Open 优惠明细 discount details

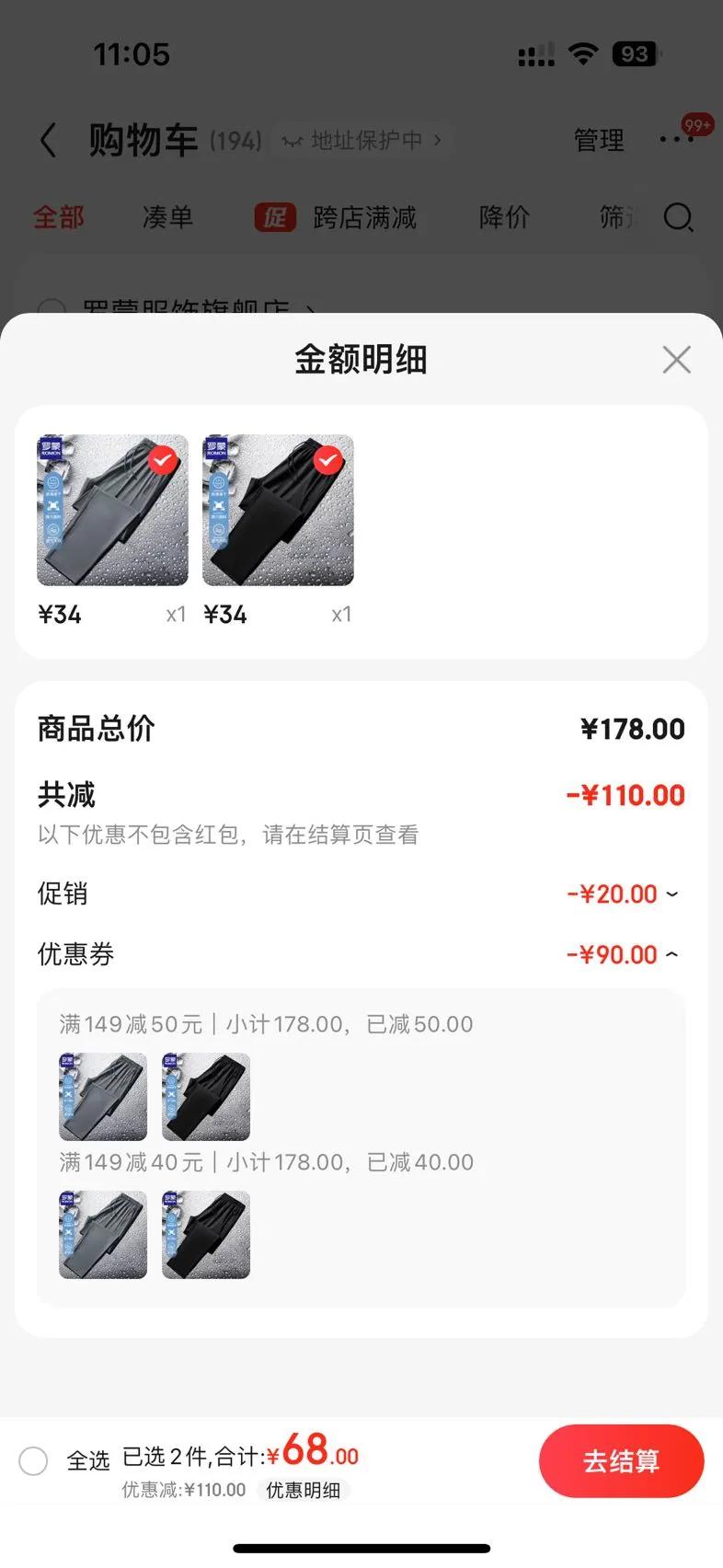pyautogui.click(x=303, y=1490)
